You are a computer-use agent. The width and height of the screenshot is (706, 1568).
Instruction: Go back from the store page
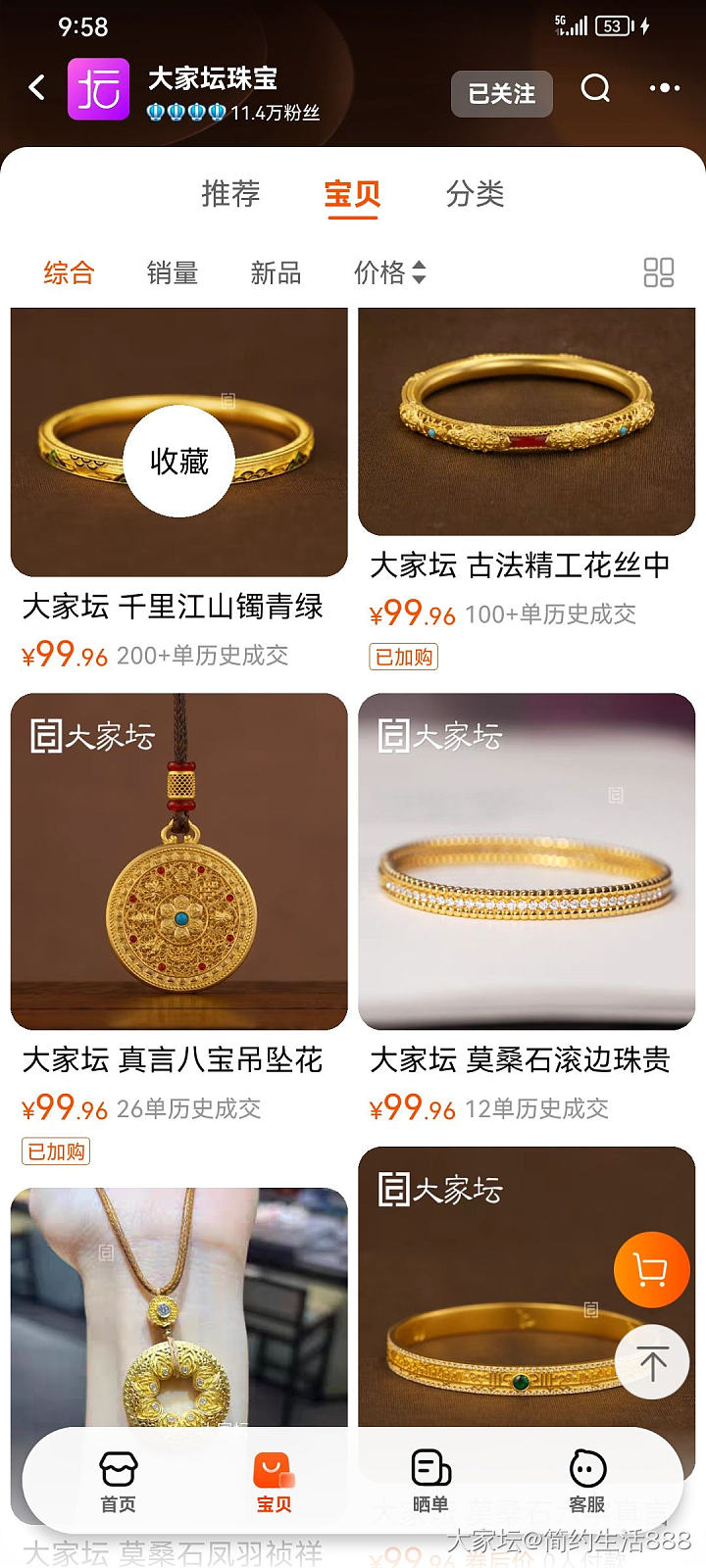click(37, 88)
